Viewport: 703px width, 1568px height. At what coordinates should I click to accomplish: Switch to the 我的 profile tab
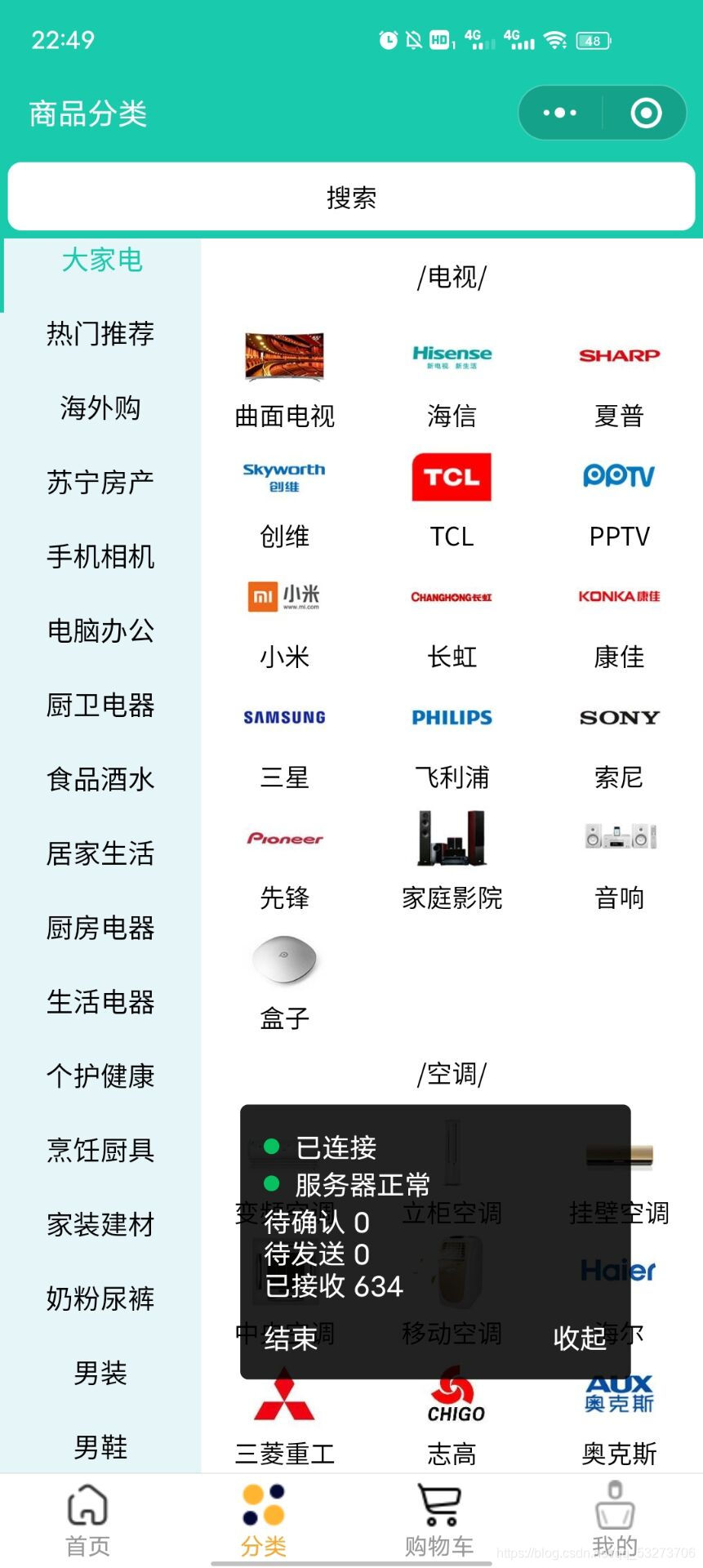[x=615, y=1520]
